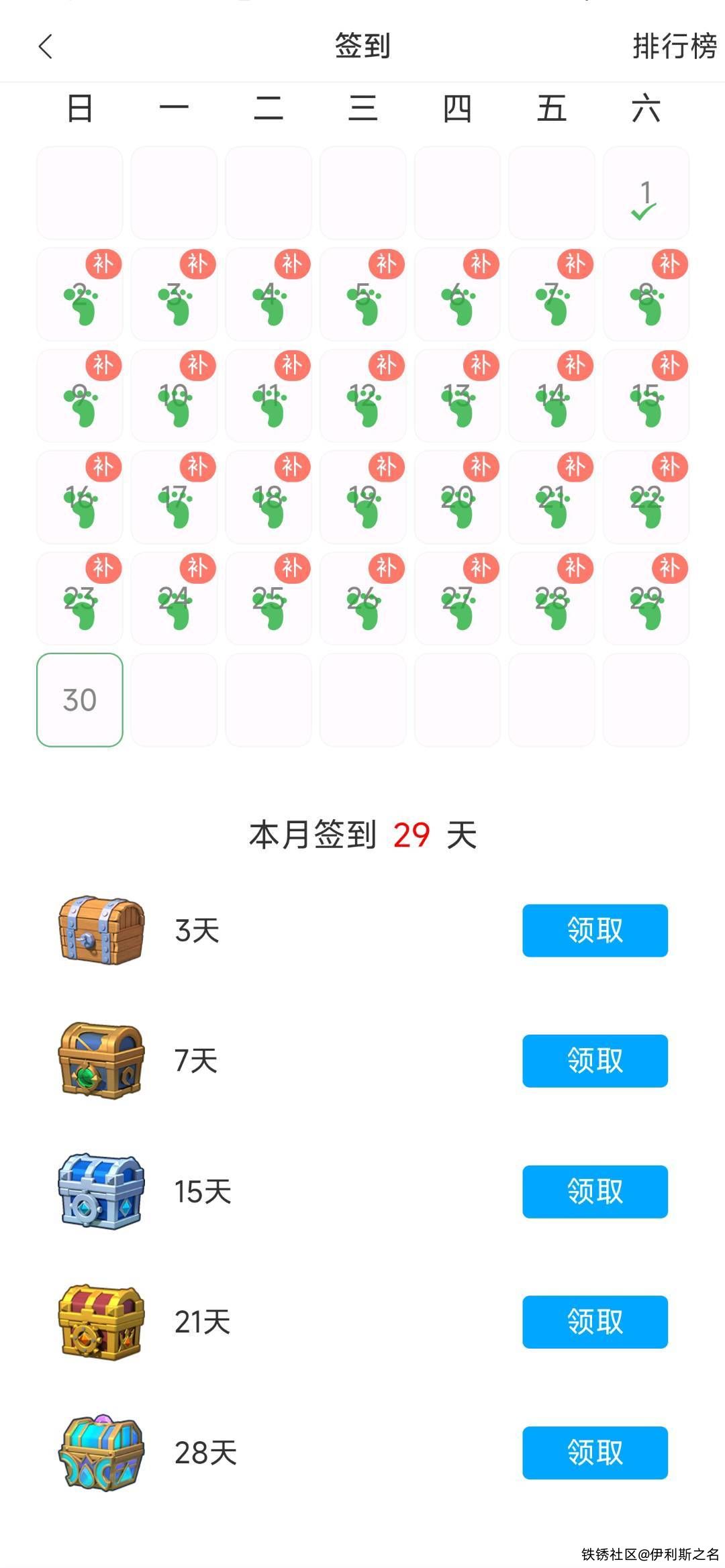Screen dimensions: 725x1568
Task: Tap the 补 badge on day 29
Action: [669, 568]
